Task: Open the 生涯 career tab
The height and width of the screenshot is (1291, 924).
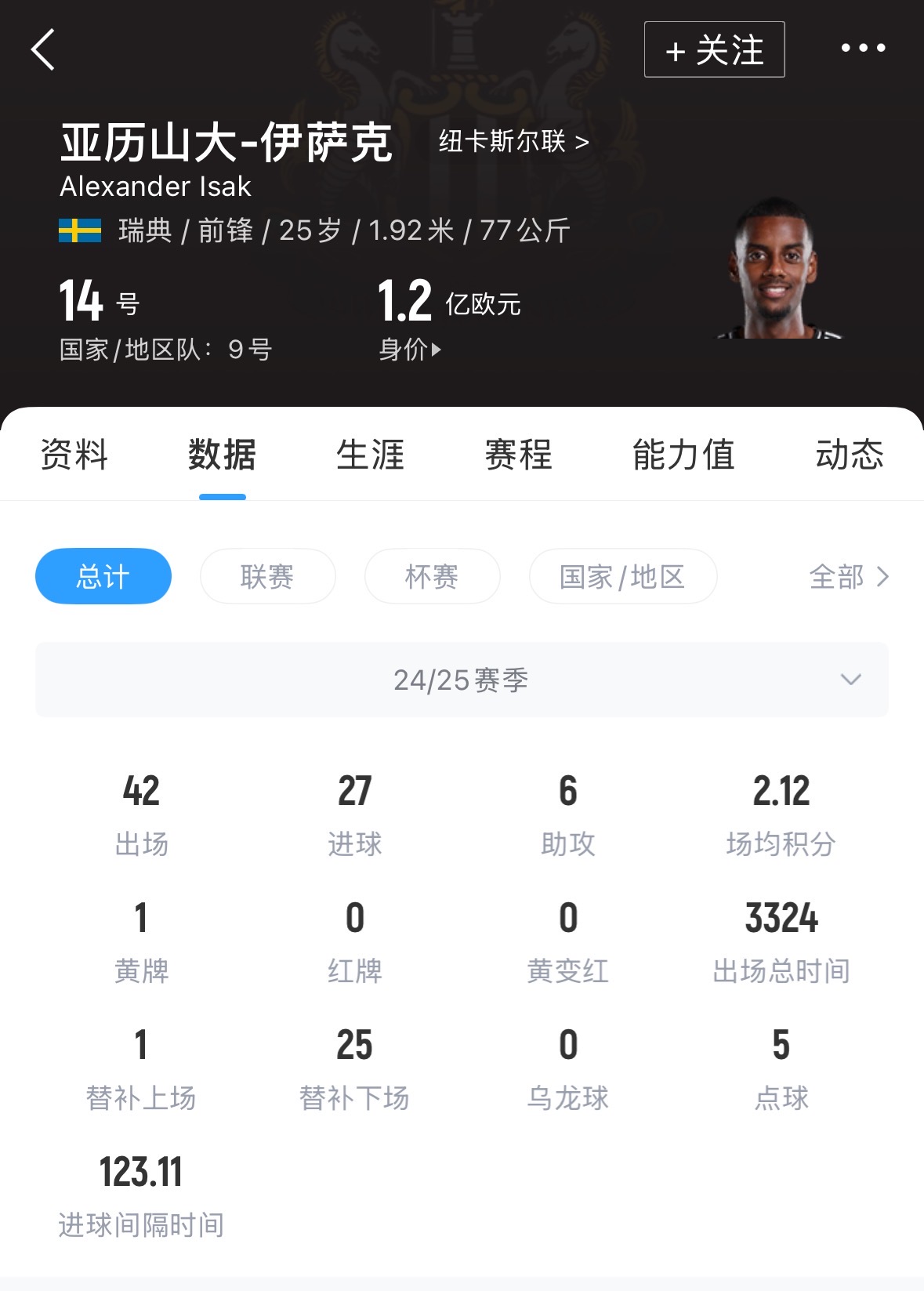Action: (370, 455)
